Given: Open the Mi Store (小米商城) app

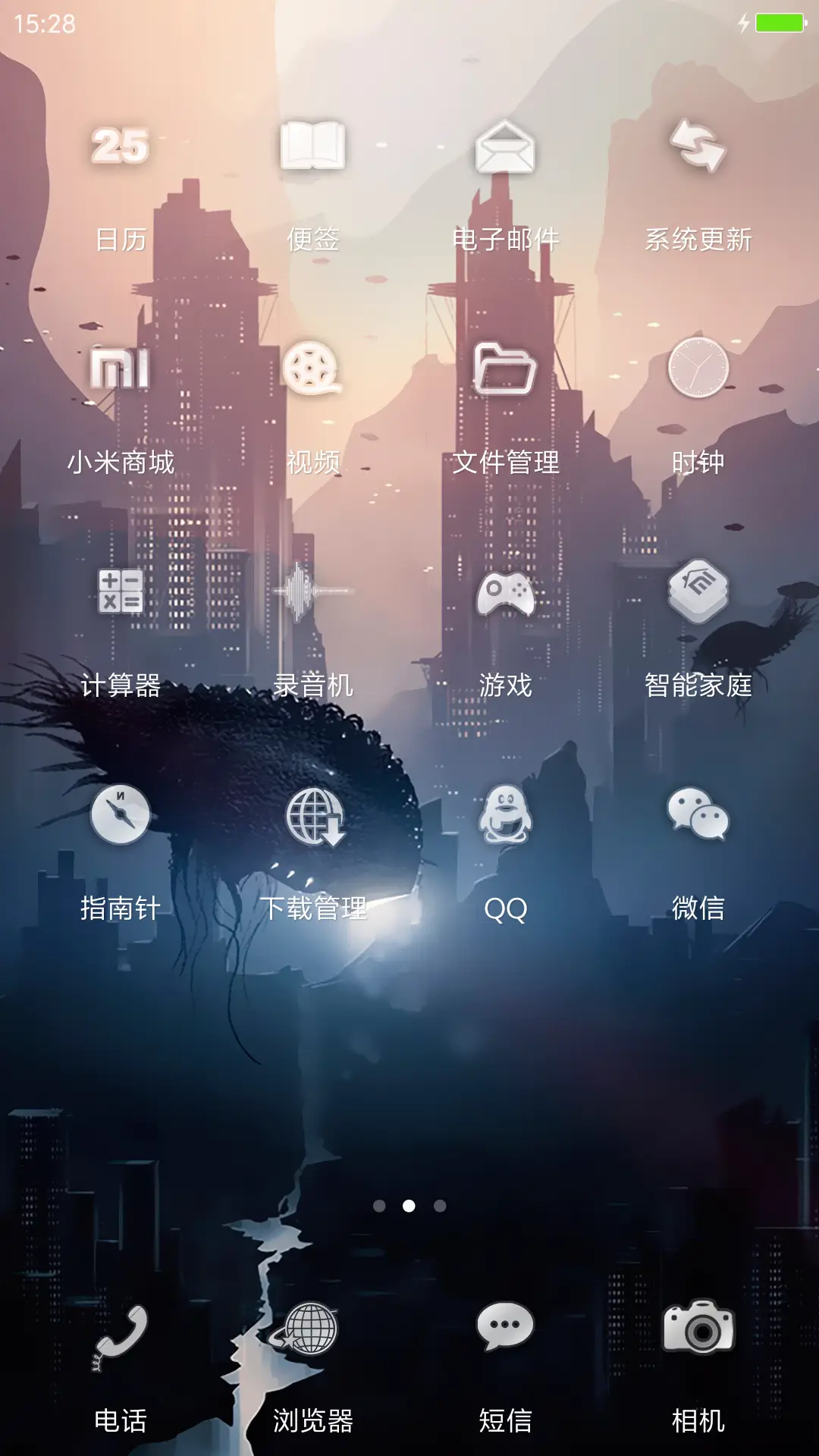Looking at the screenshot, I should 121,372.
